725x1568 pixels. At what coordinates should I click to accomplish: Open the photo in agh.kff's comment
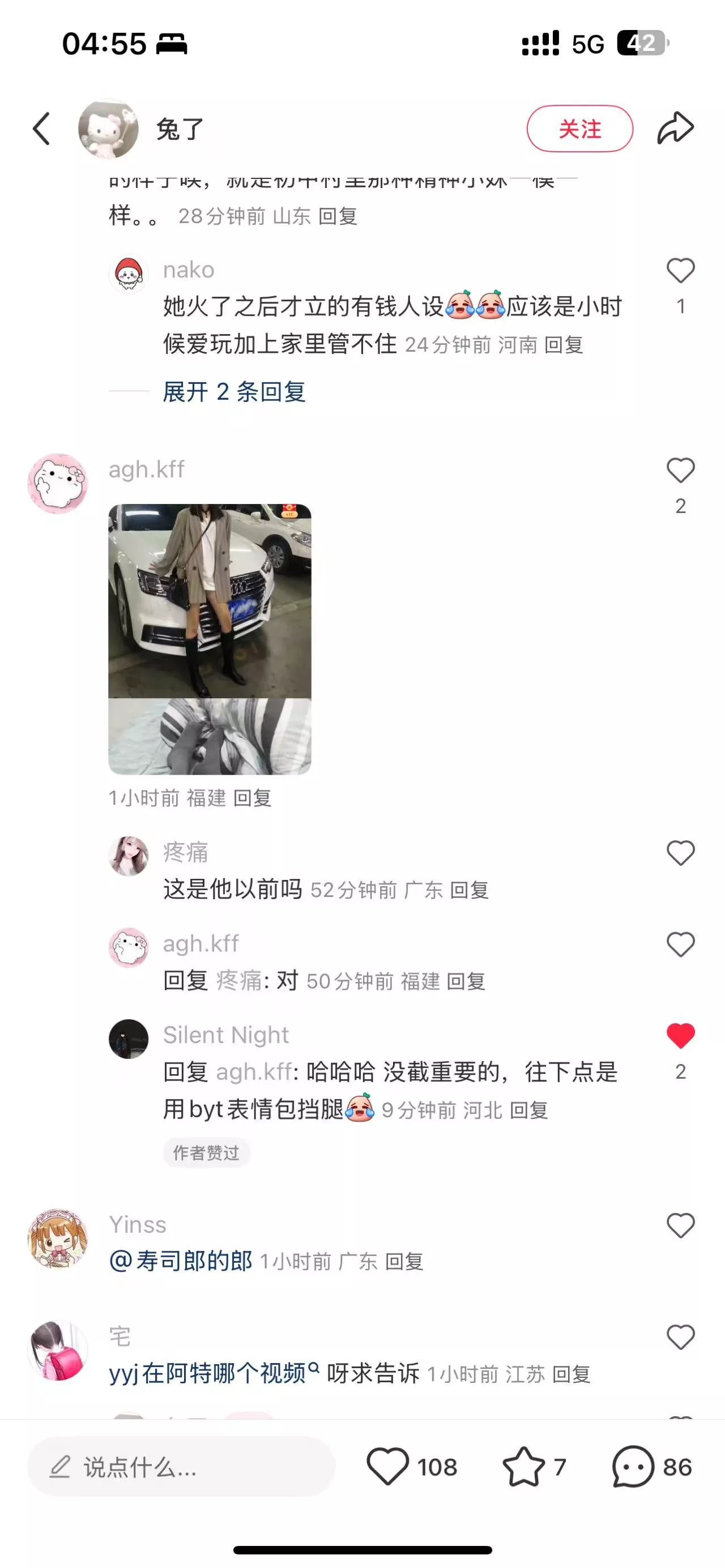click(210, 639)
